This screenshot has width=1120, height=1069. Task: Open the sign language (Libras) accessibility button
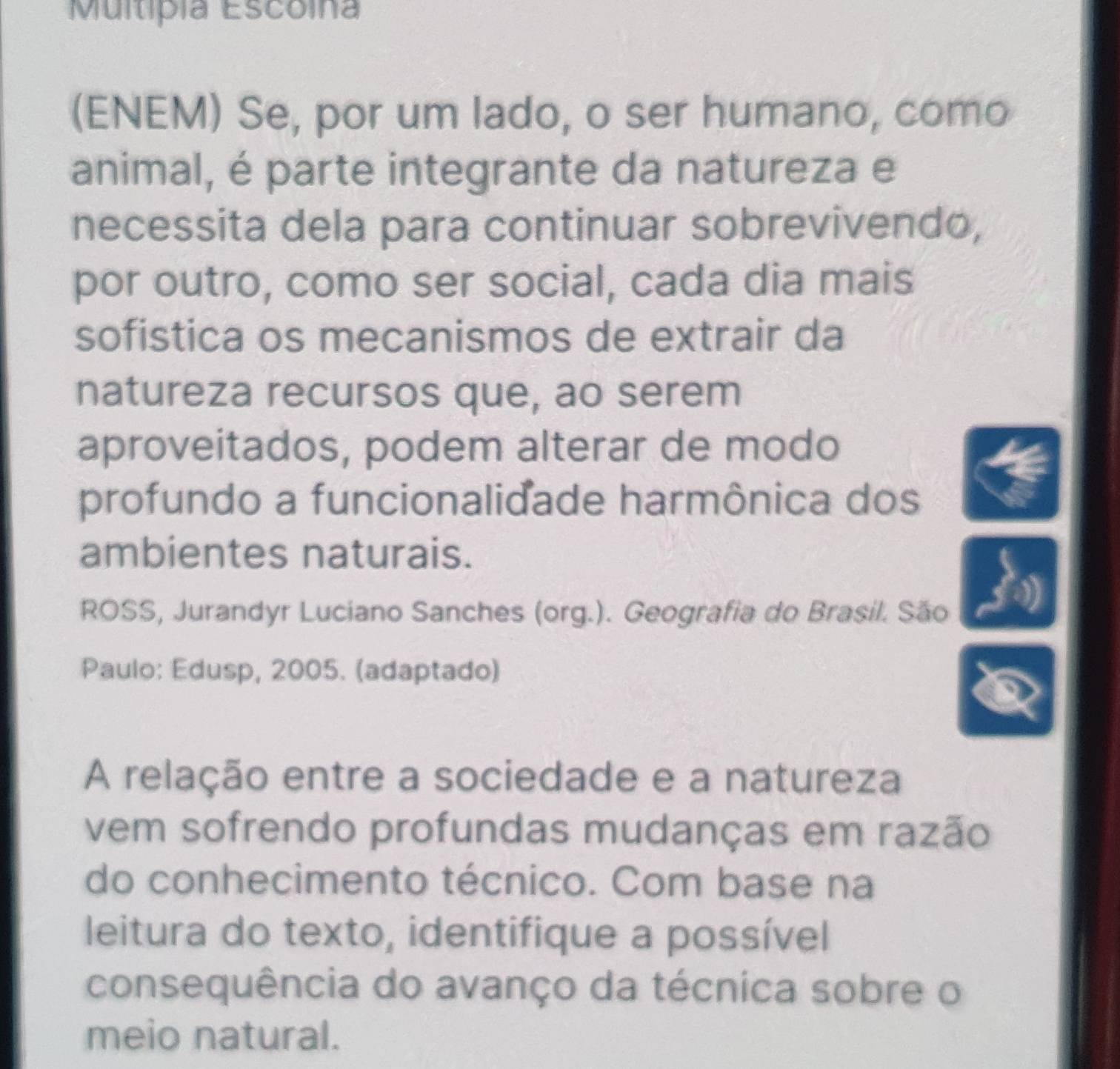click(x=1010, y=473)
